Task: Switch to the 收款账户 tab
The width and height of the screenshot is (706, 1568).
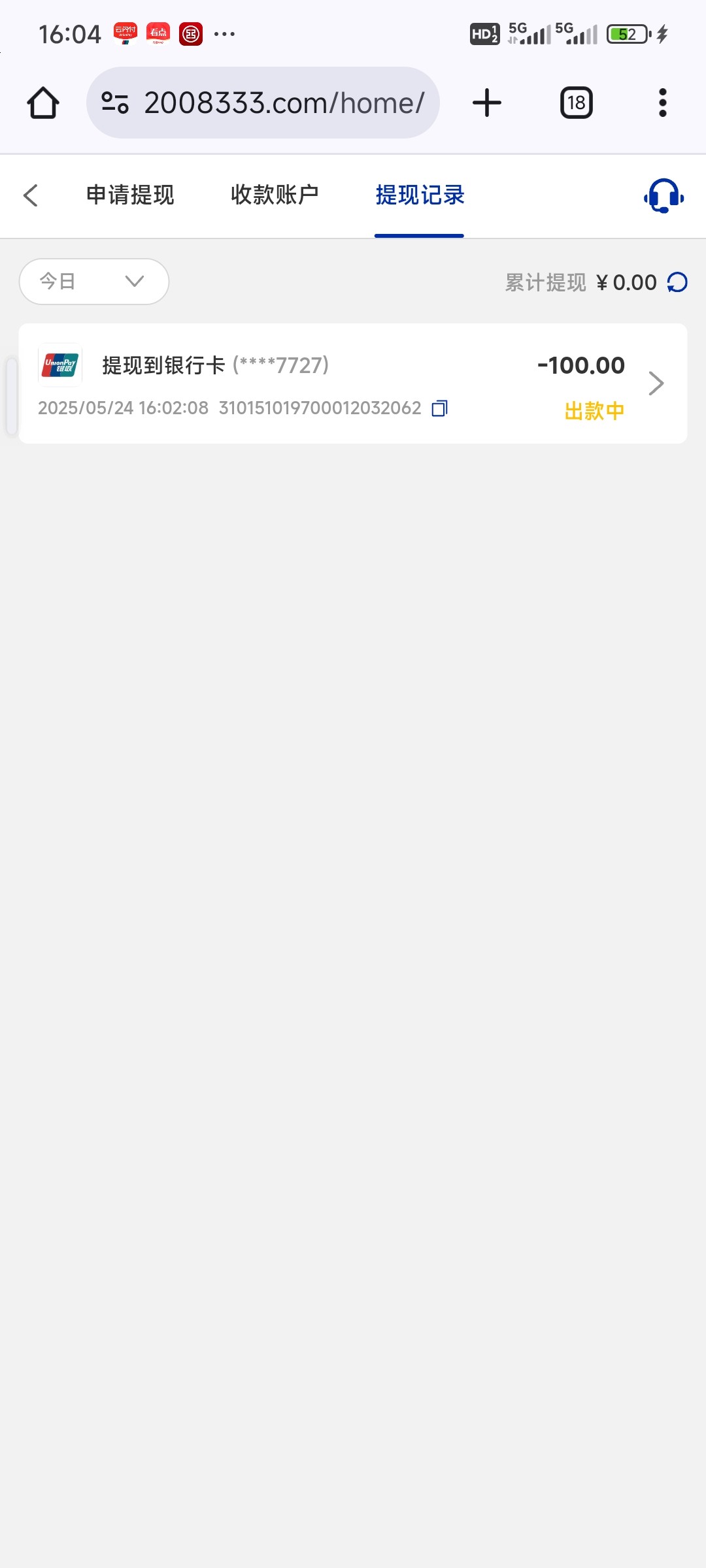Action: (275, 195)
